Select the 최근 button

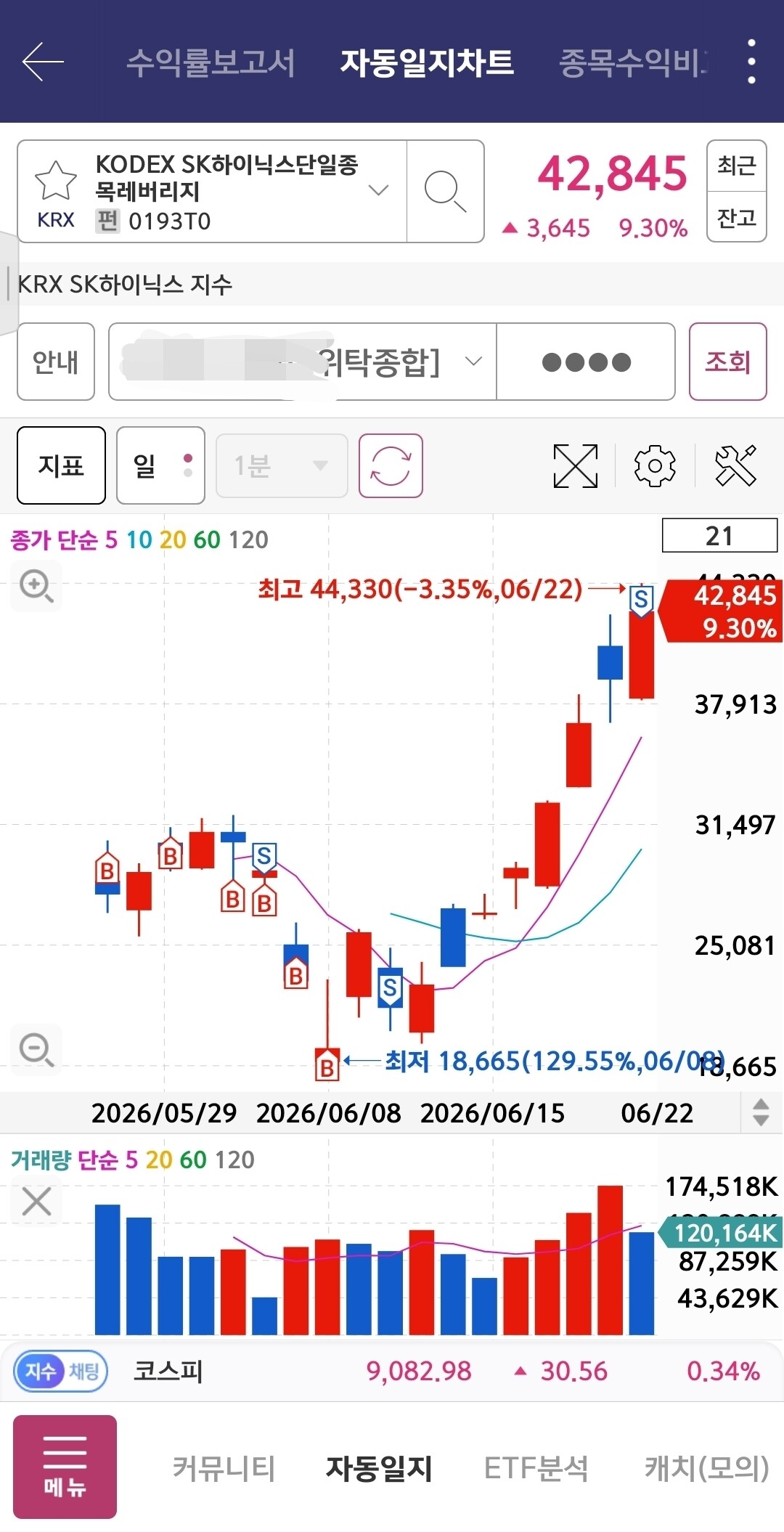coord(737,166)
